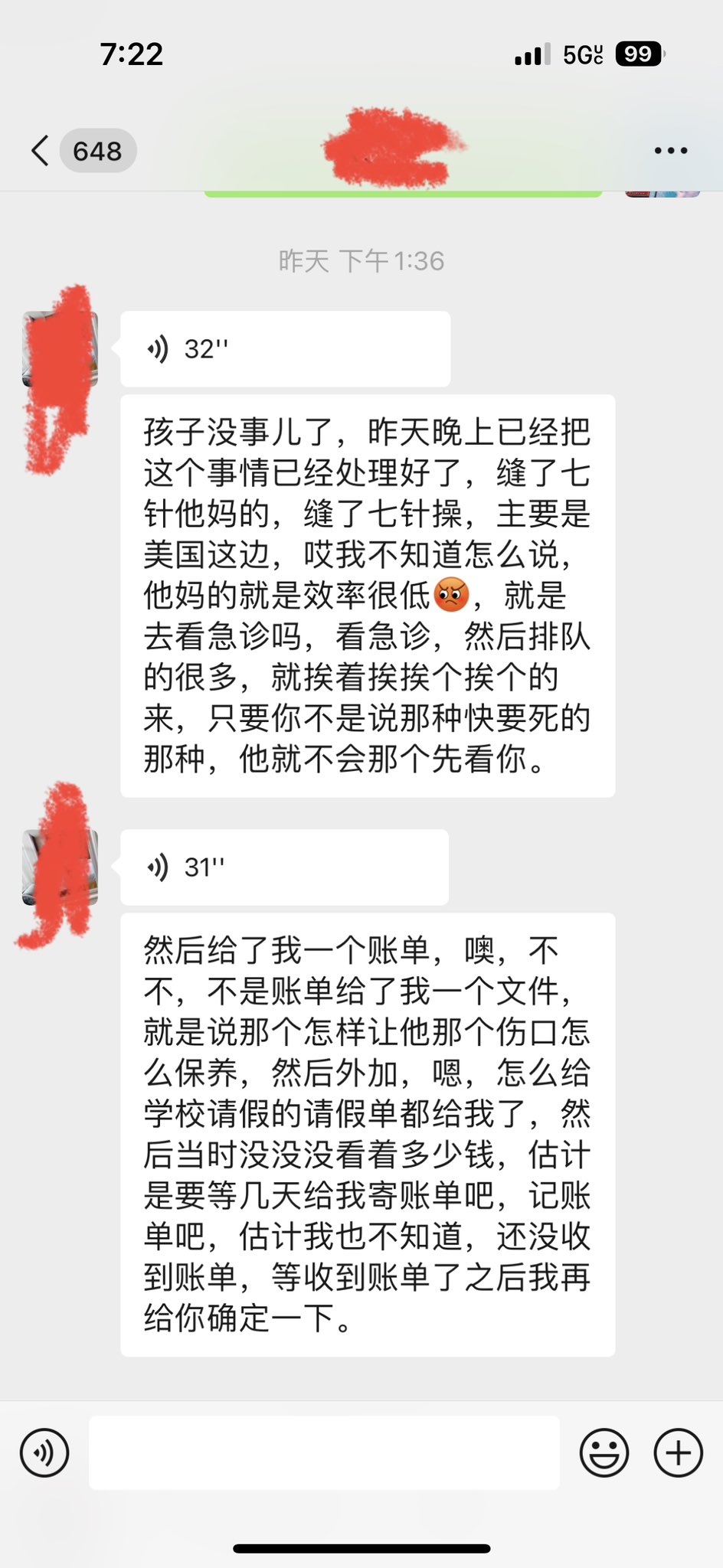Go back to the chat list
Screen dimensions: 723x1568
pyautogui.click(x=41, y=151)
